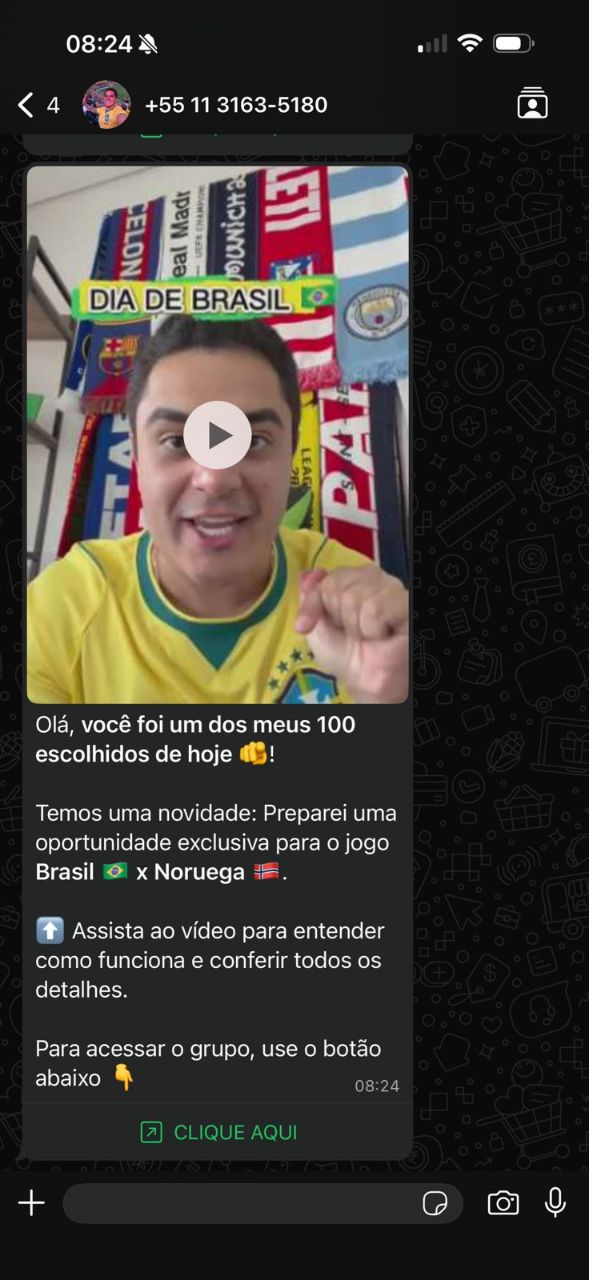The height and width of the screenshot is (1280, 589).
Task: Open the attachment plus menu
Action: point(32,1203)
